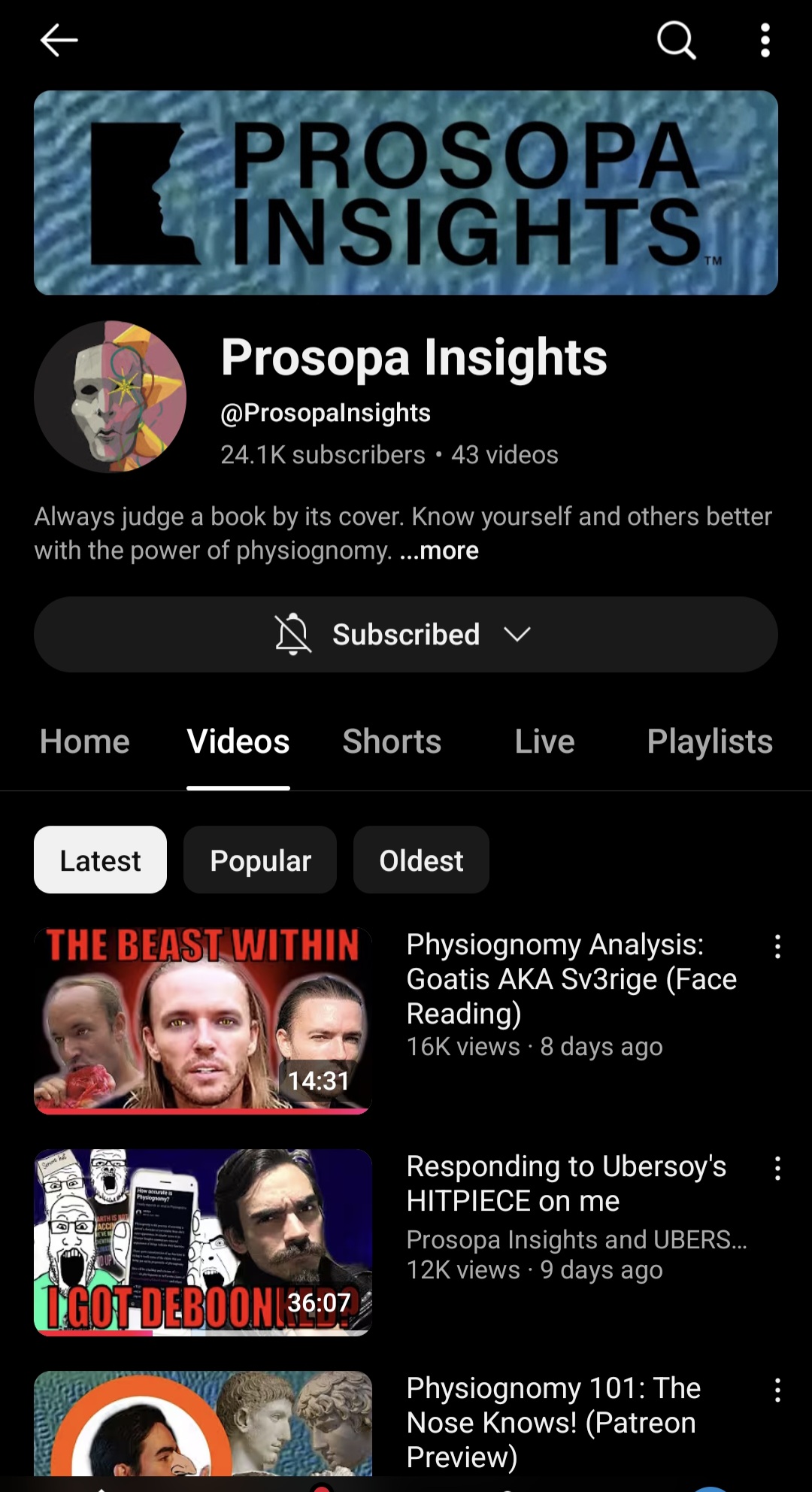
Task: Open channel search magnifier icon
Action: (x=676, y=40)
